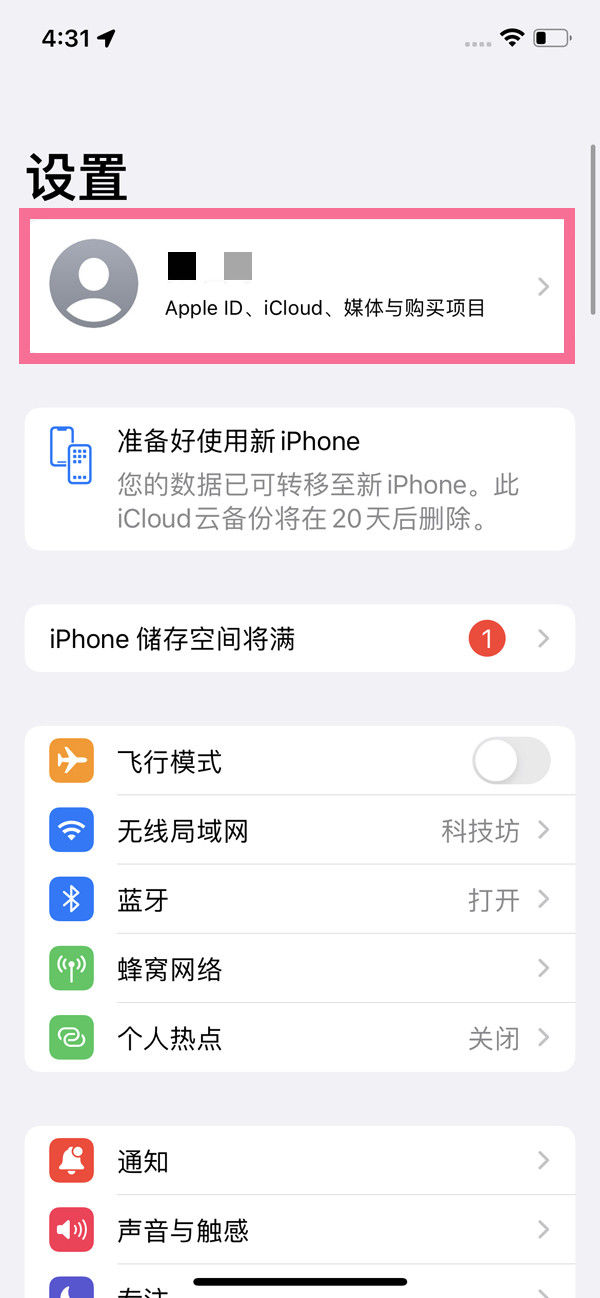Open the 准备好使用新 iPhone card

pos(298,479)
